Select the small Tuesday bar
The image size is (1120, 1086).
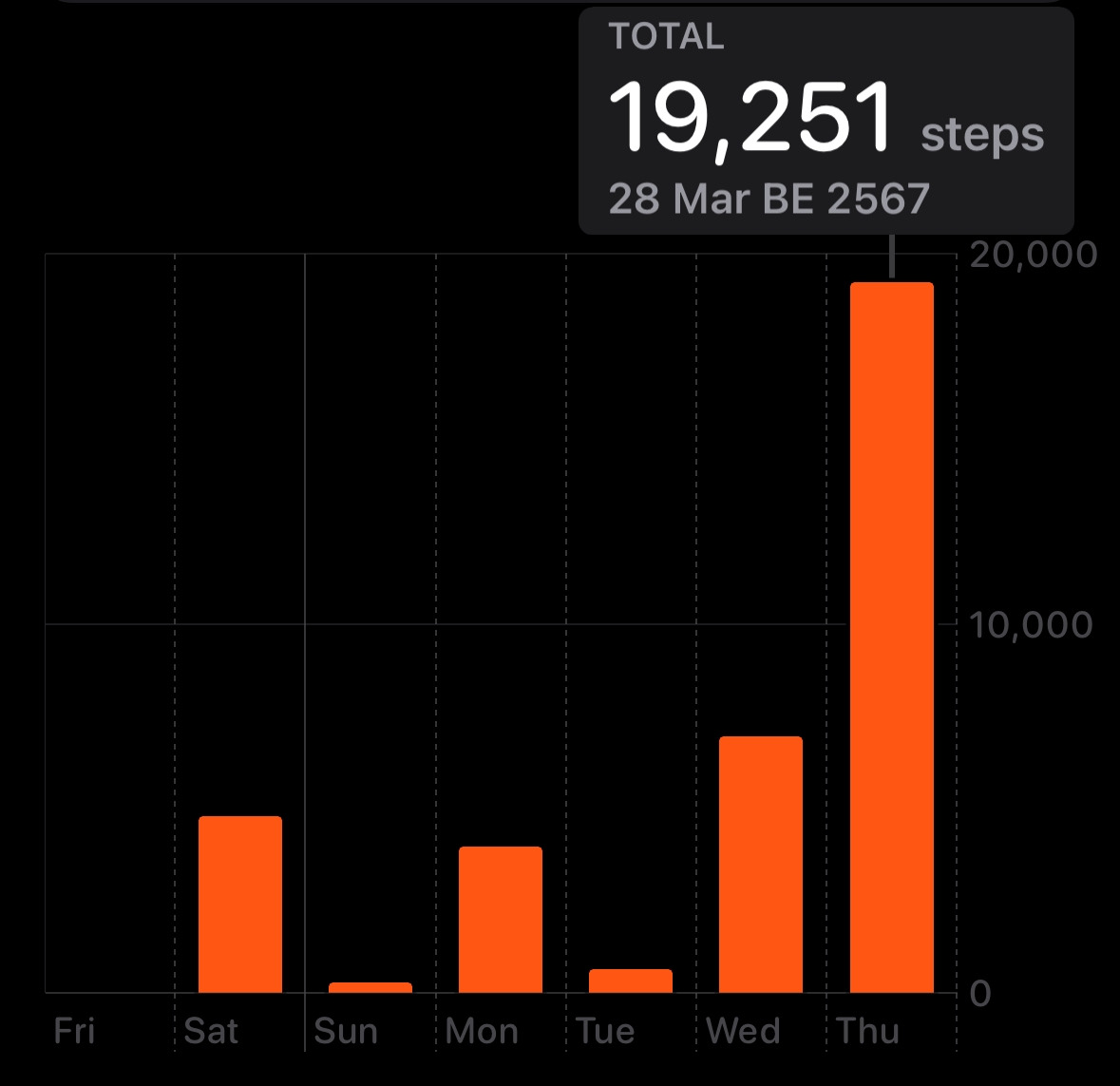point(631,981)
